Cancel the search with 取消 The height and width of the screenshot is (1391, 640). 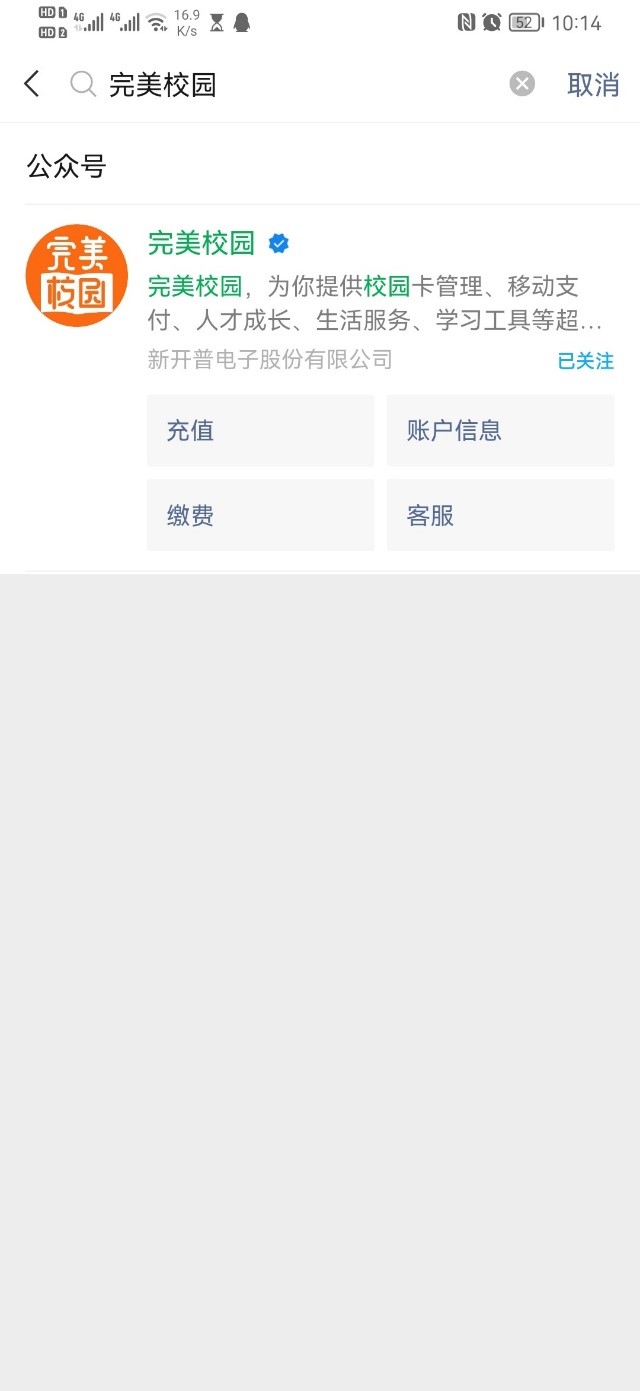pyautogui.click(x=593, y=85)
